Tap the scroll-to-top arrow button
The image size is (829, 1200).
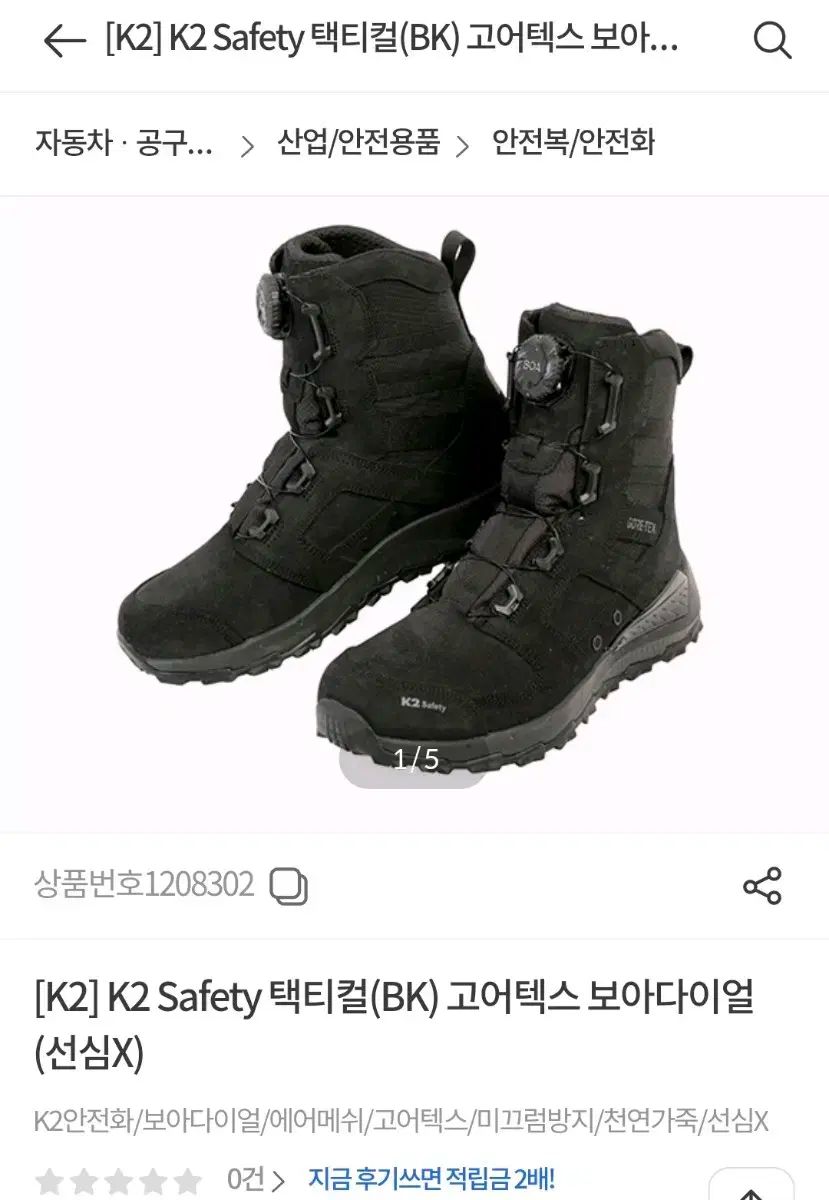click(x=750, y=1190)
